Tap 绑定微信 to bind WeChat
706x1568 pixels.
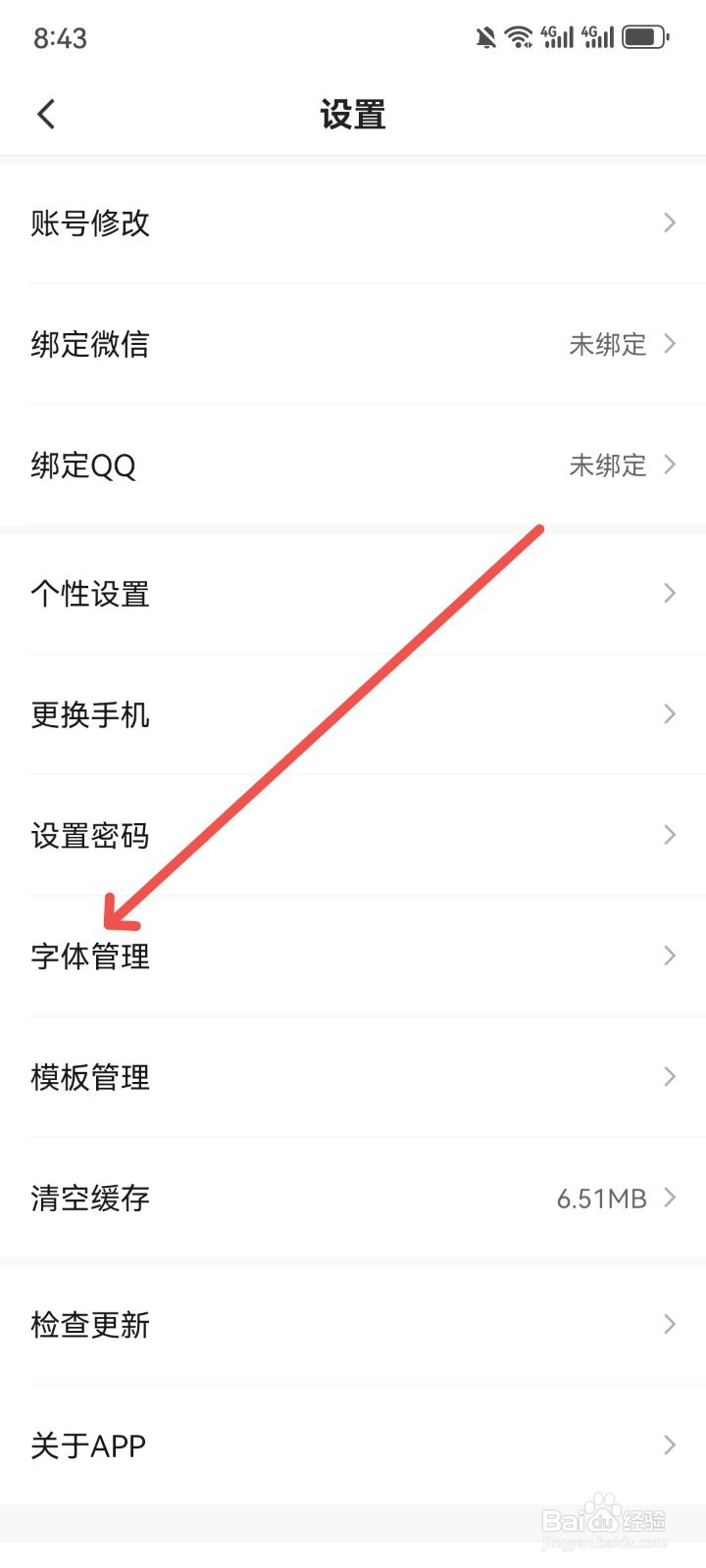coord(90,345)
